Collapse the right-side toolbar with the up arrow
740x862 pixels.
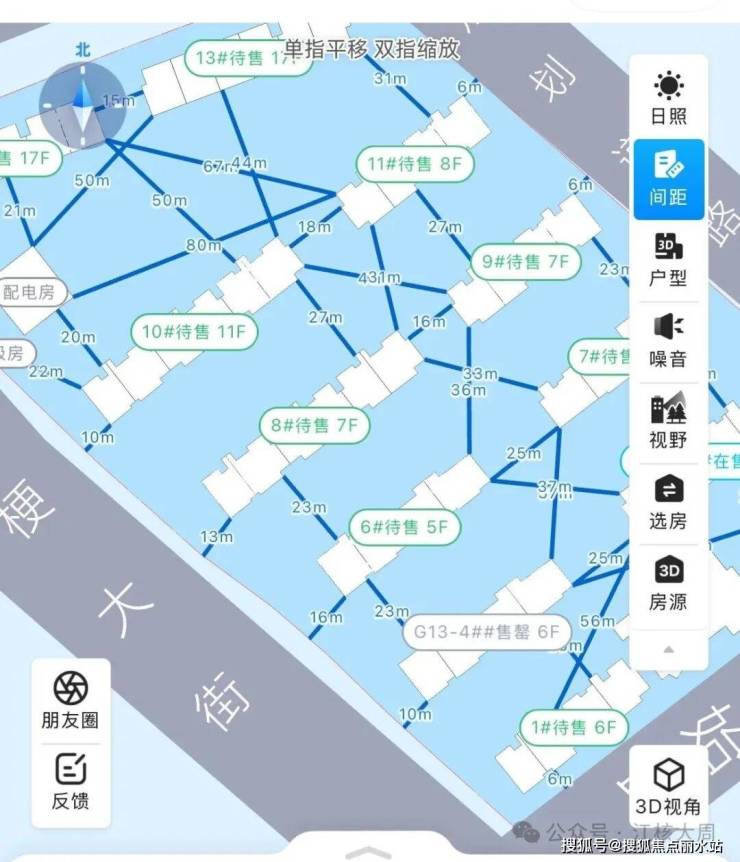(669, 650)
